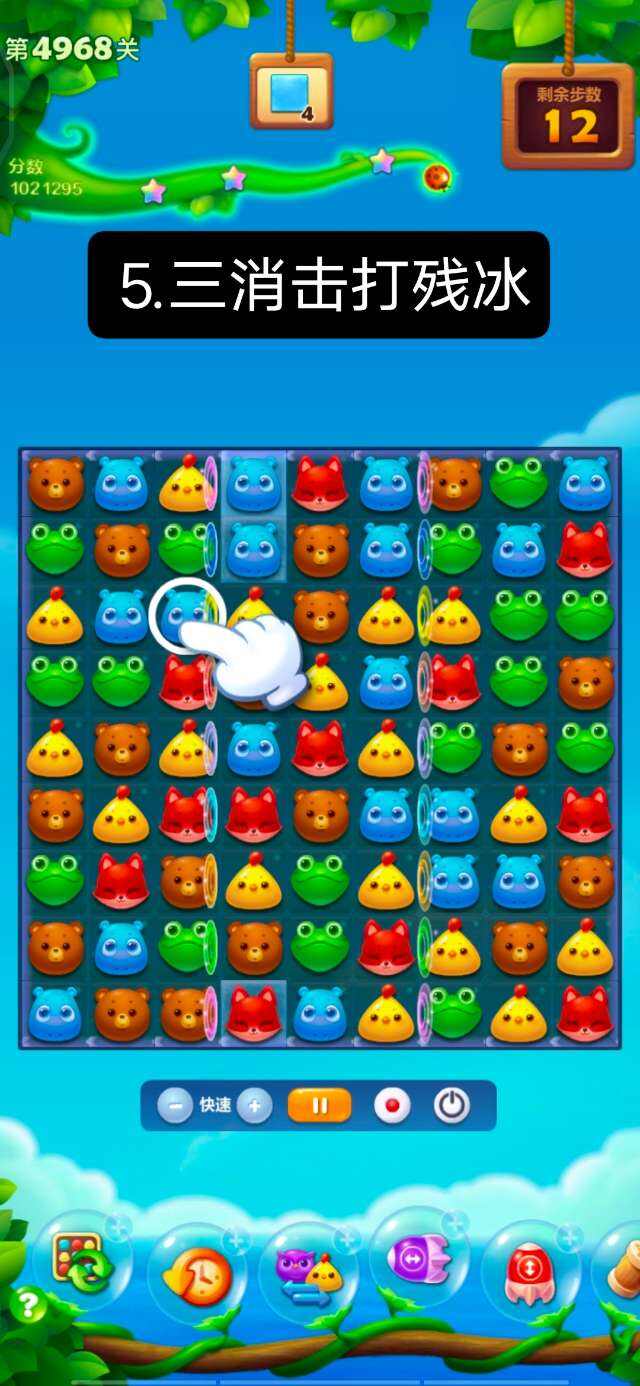Tap the blue hippo under the pointing hand

coord(184,615)
